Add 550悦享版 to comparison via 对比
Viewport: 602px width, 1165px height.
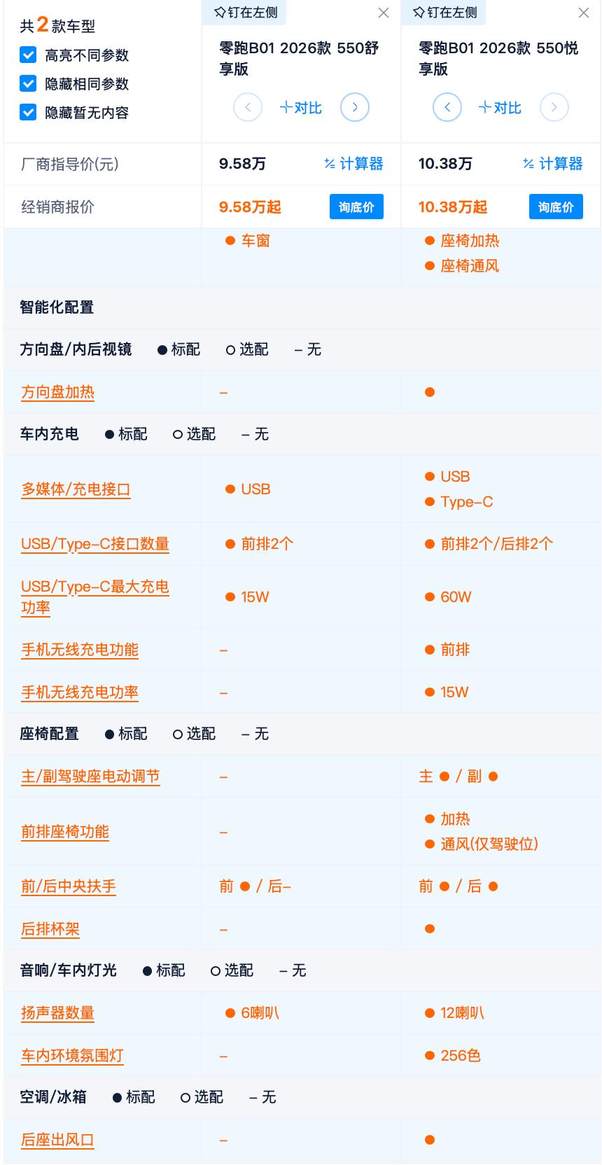click(x=499, y=108)
